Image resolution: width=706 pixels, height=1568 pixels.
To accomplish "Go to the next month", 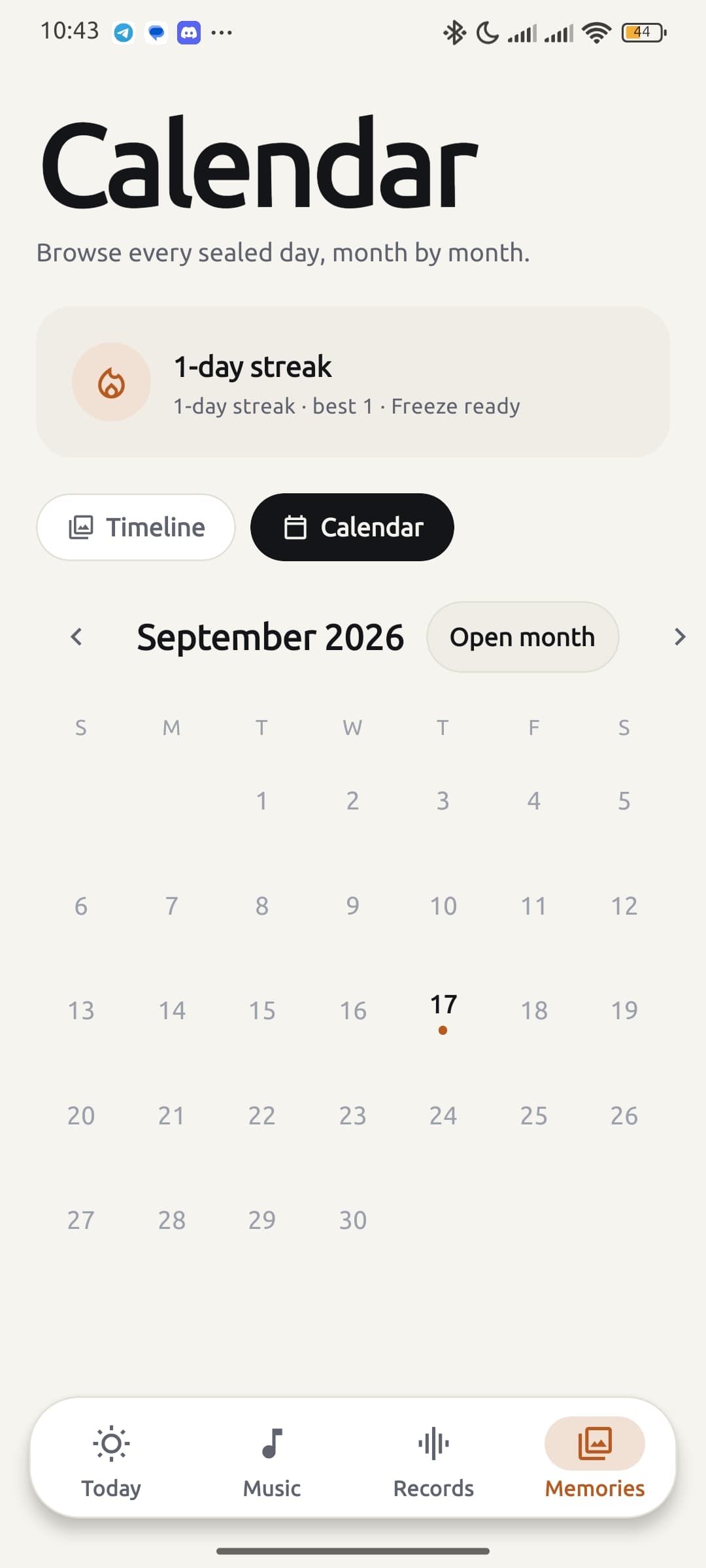I will [x=679, y=637].
